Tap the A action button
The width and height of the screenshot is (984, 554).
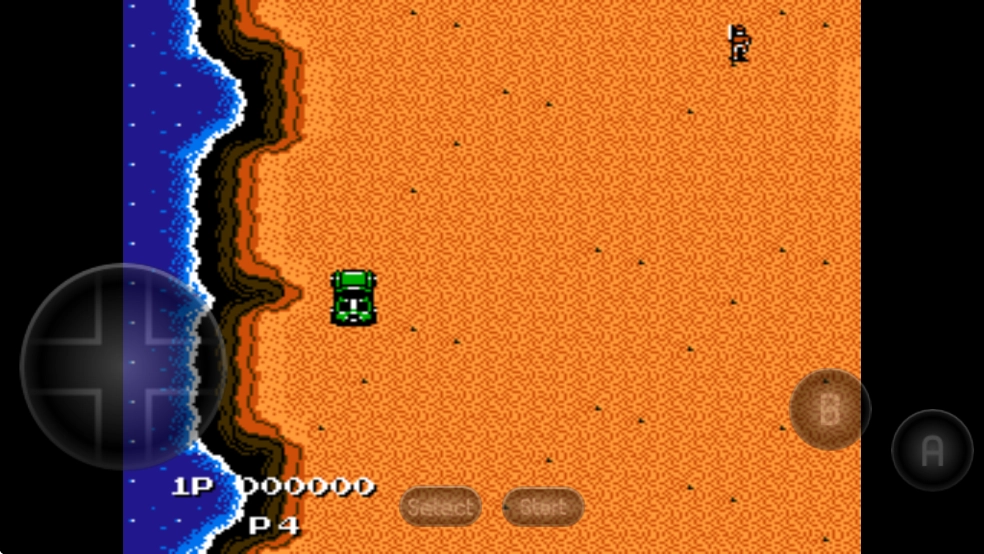[932, 451]
